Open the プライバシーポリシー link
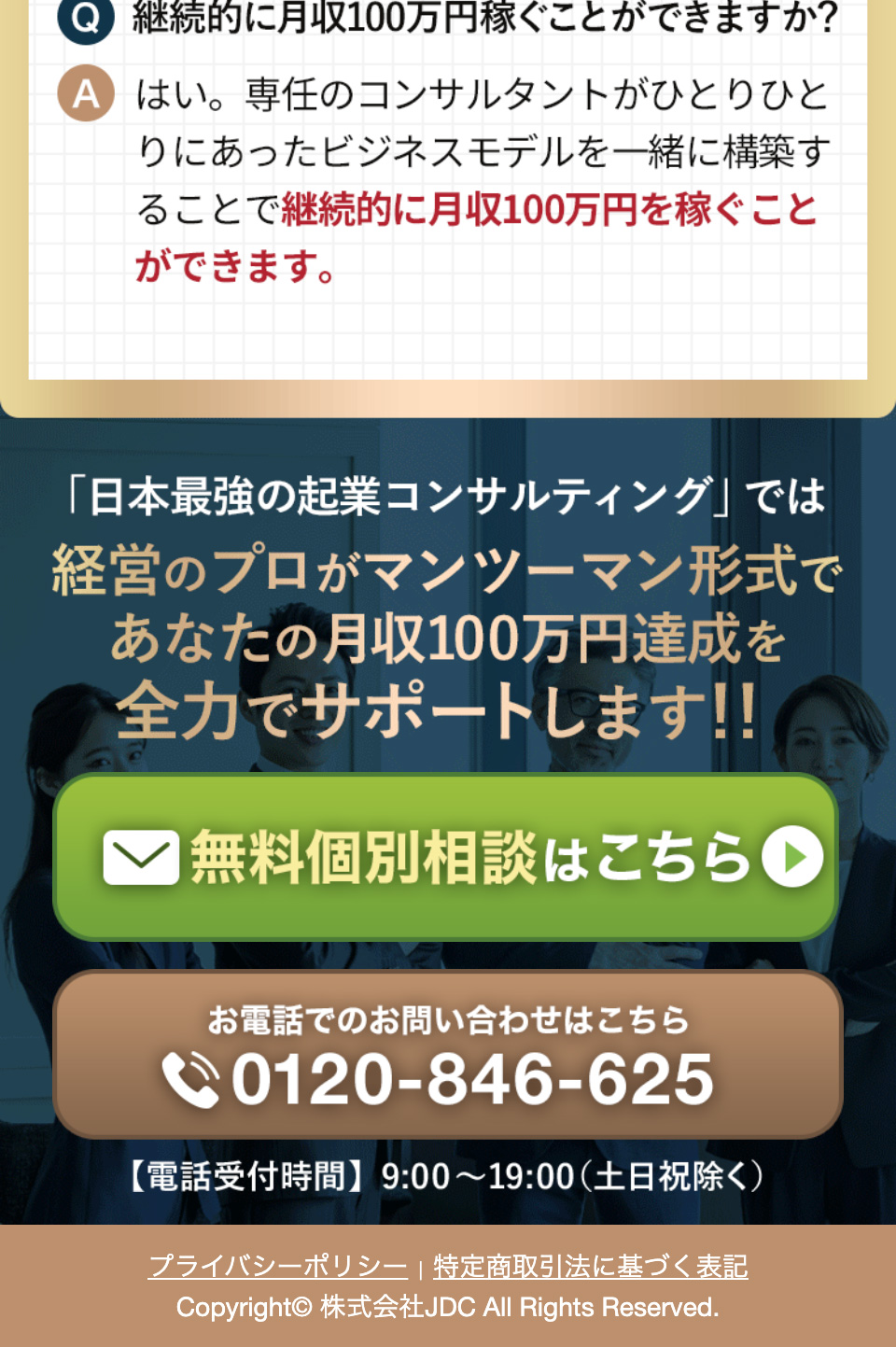The height and width of the screenshot is (1347, 896). coord(278,1267)
